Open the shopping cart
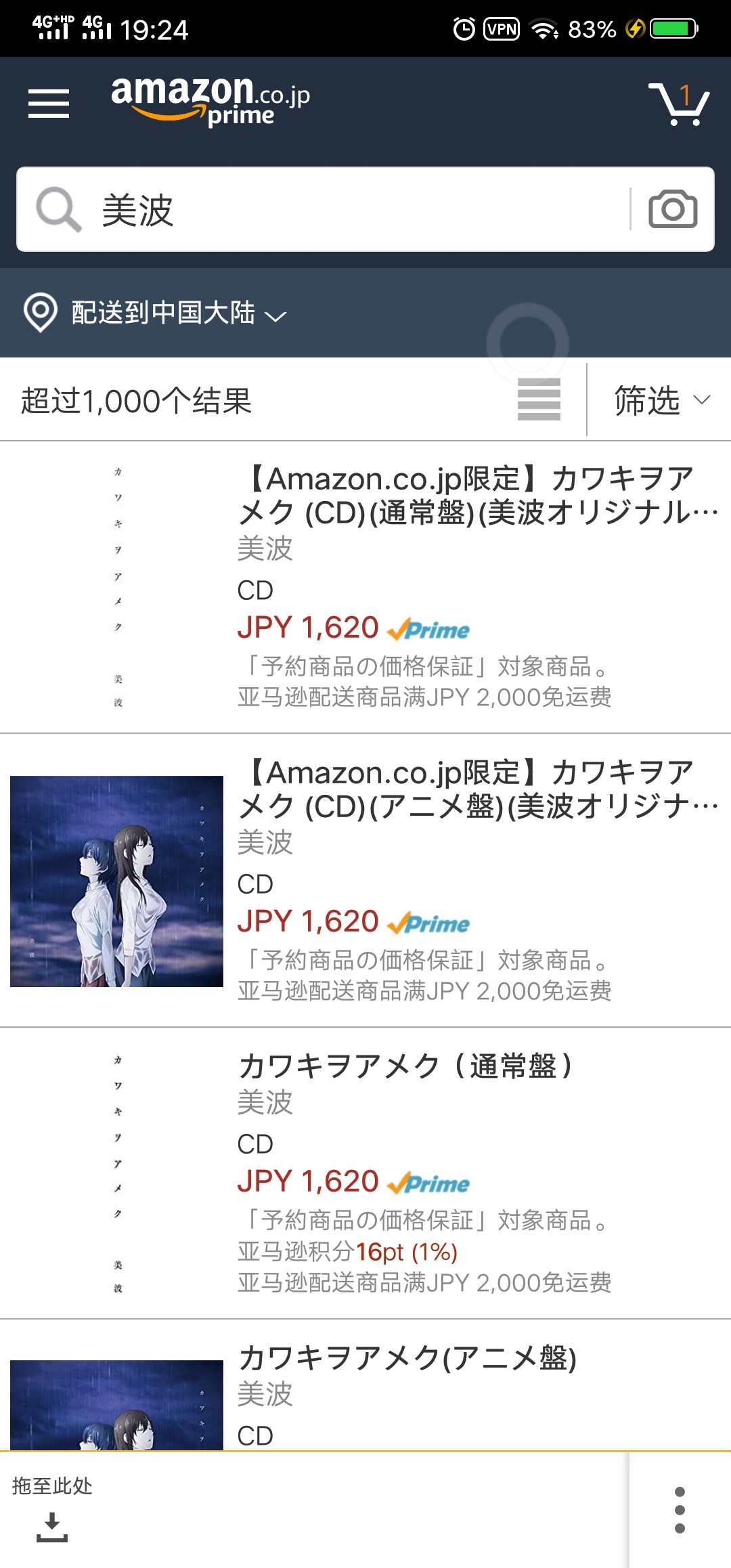 tap(679, 104)
